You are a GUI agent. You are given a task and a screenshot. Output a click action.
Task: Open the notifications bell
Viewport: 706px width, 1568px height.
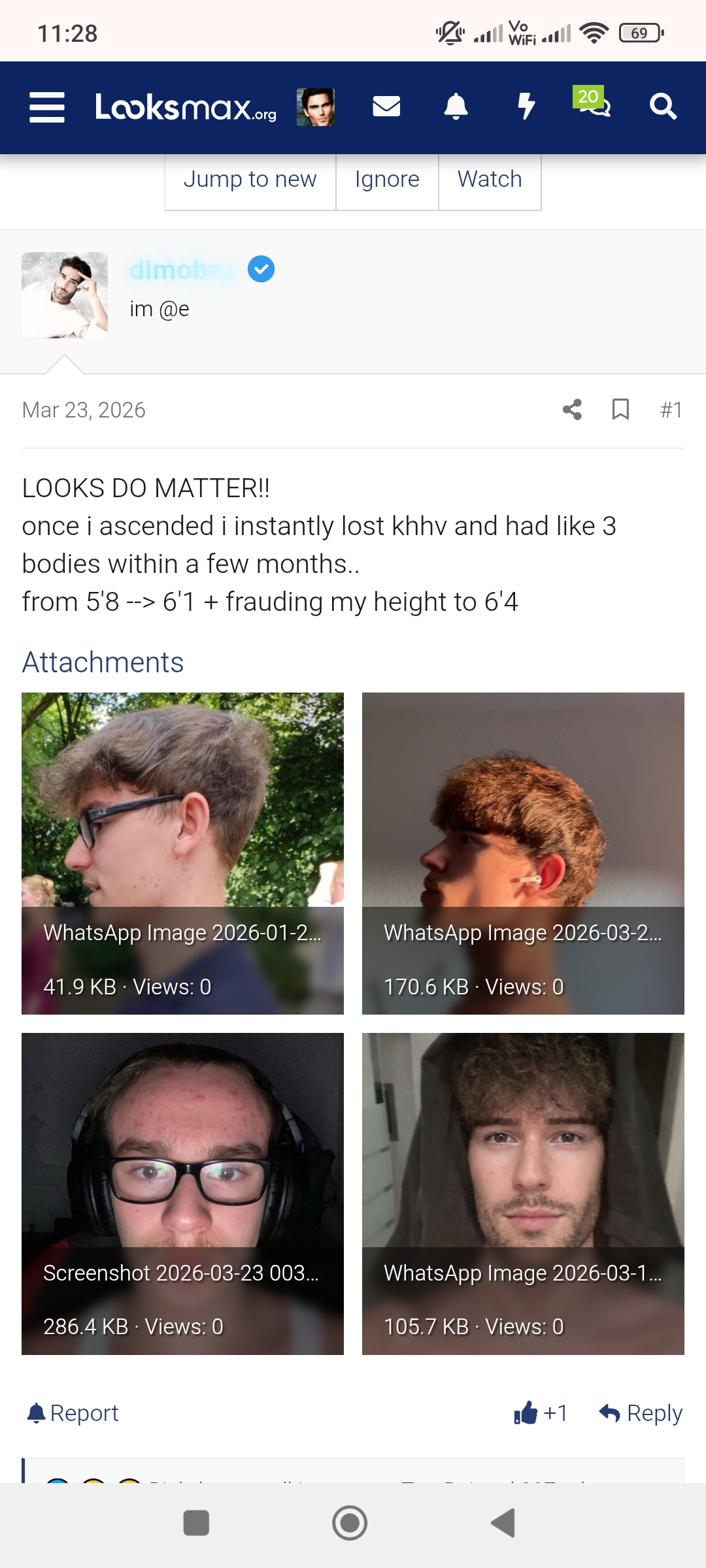click(x=456, y=106)
